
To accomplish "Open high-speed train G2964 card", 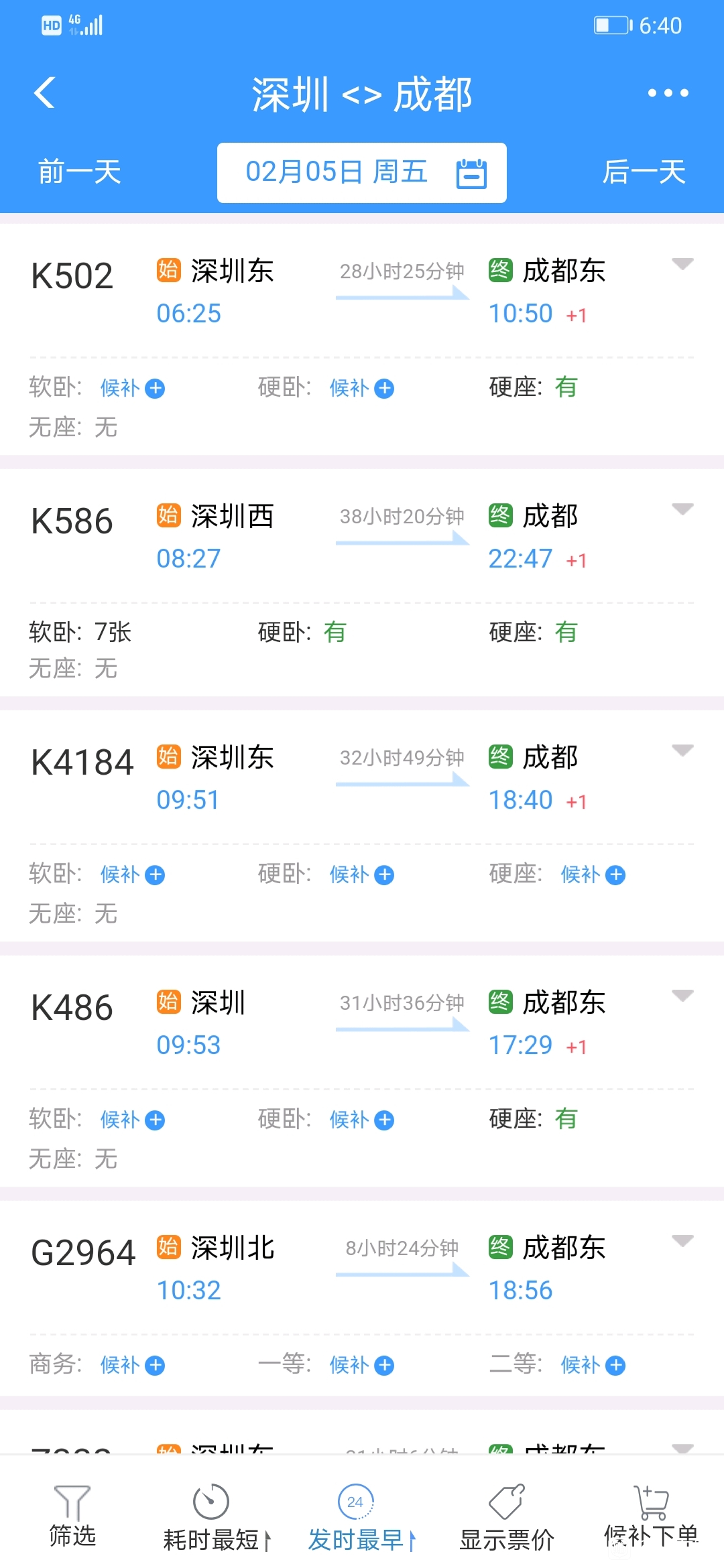I will point(362,1299).
